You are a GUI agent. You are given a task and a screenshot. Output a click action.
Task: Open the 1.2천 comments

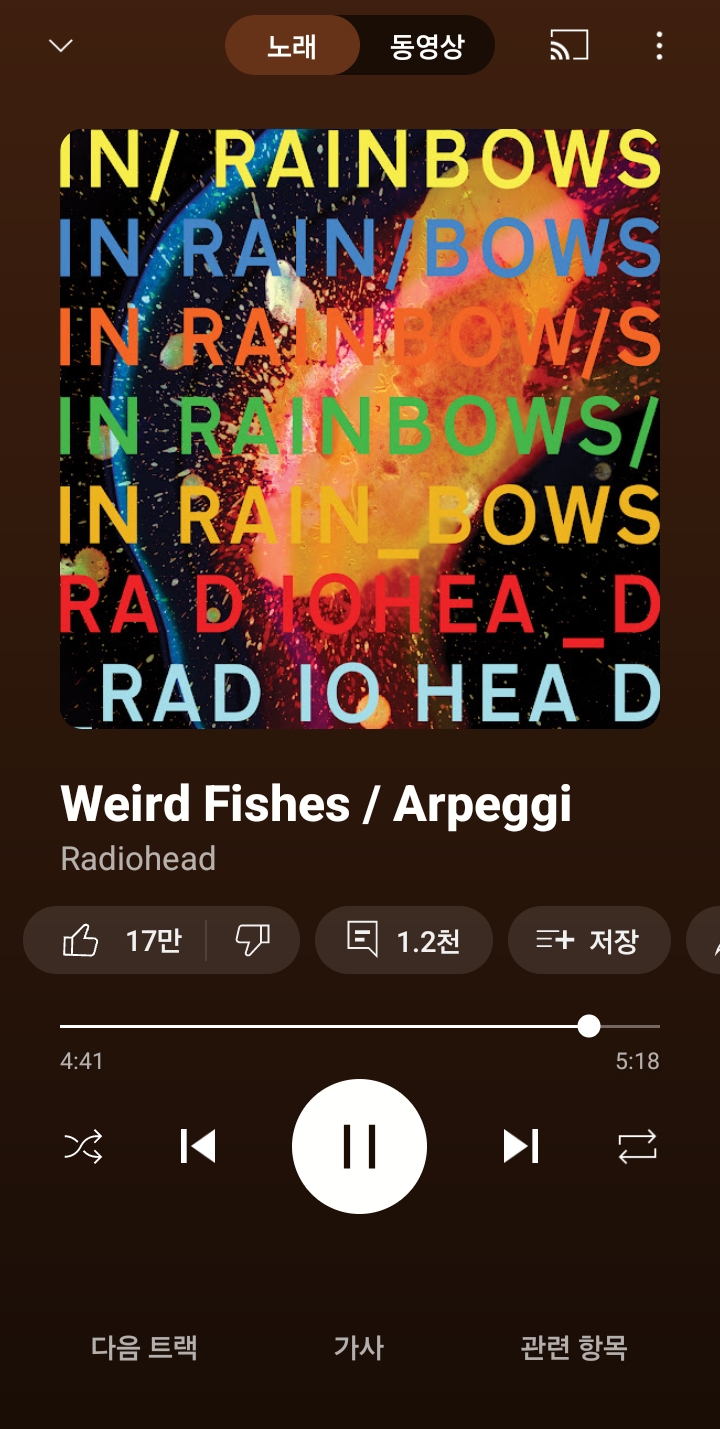(x=403, y=940)
